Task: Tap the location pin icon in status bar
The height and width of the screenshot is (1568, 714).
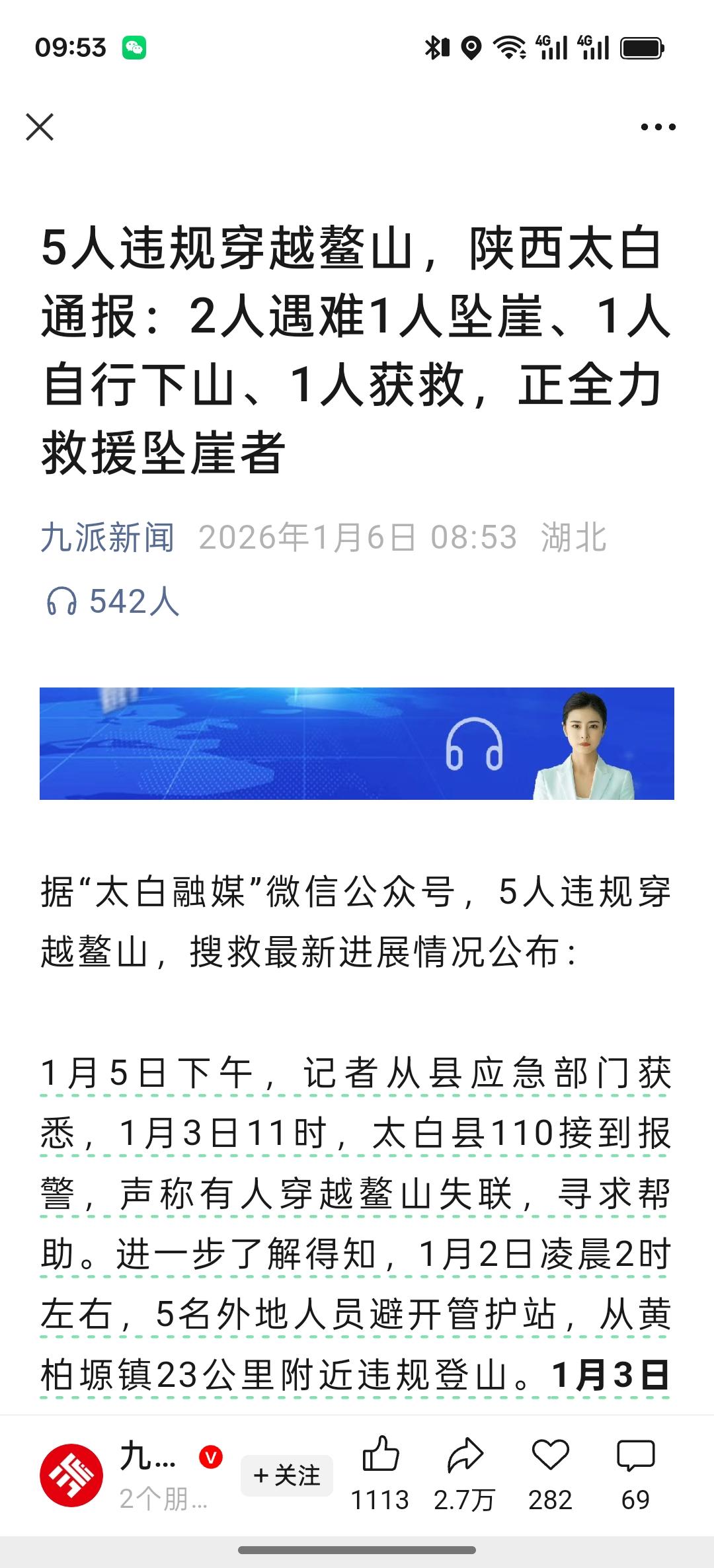Action: (x=469, y=48)
